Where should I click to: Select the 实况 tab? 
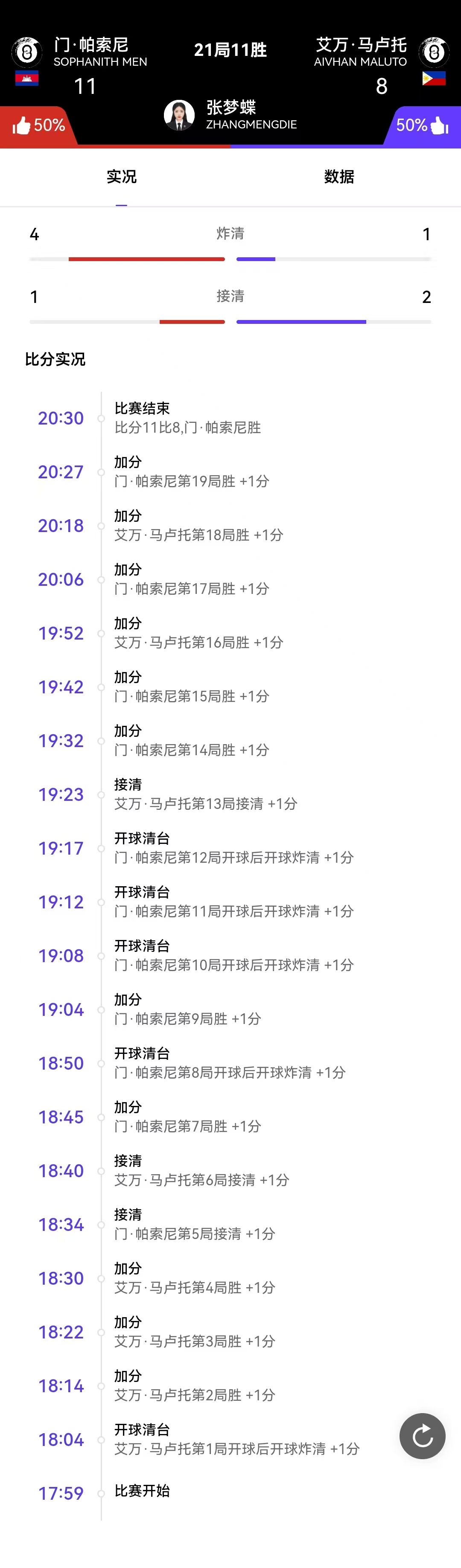click(x=121, y=177)
